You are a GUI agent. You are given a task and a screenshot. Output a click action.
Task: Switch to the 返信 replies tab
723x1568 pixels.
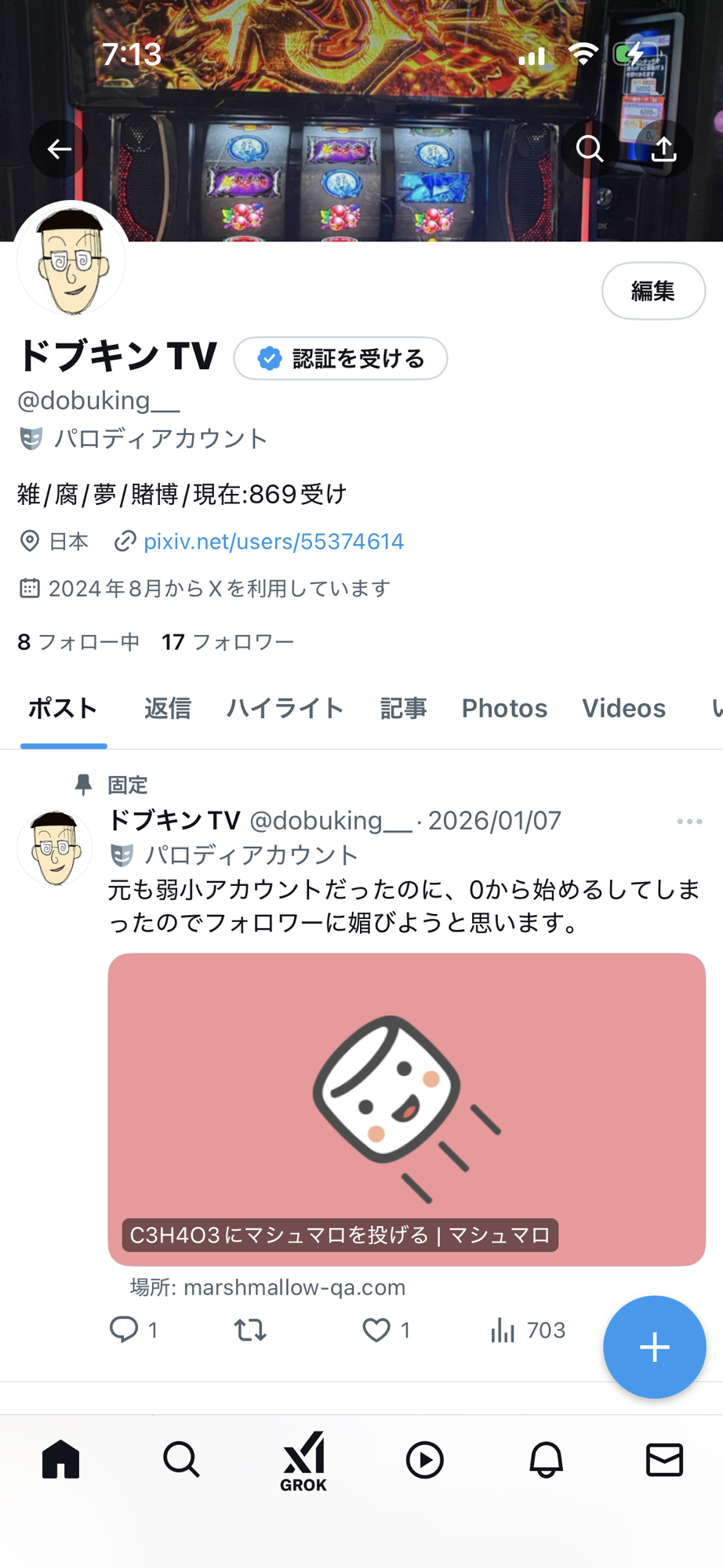click(x=167, y=708)
